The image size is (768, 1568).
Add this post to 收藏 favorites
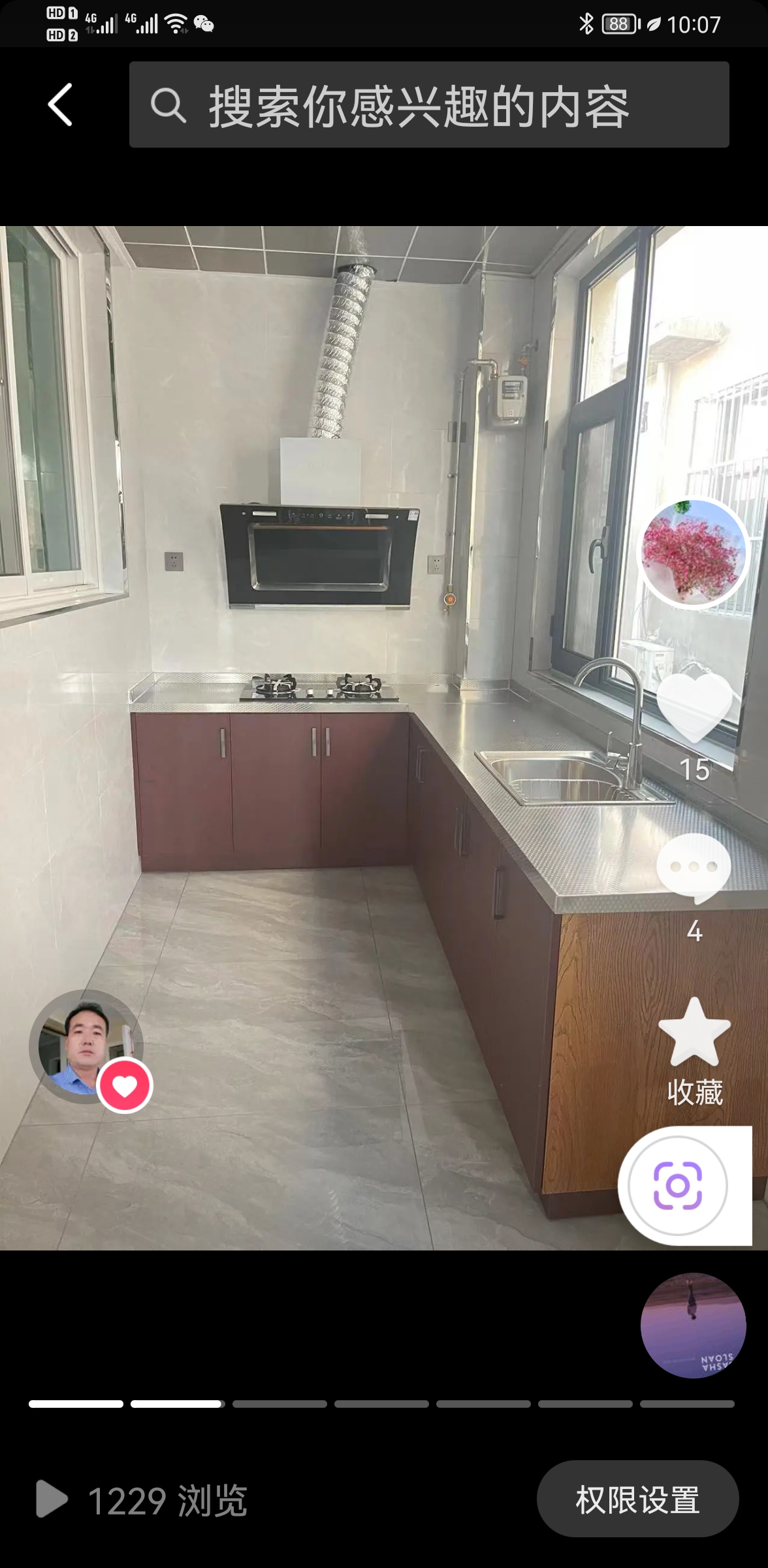point(694,1034)
